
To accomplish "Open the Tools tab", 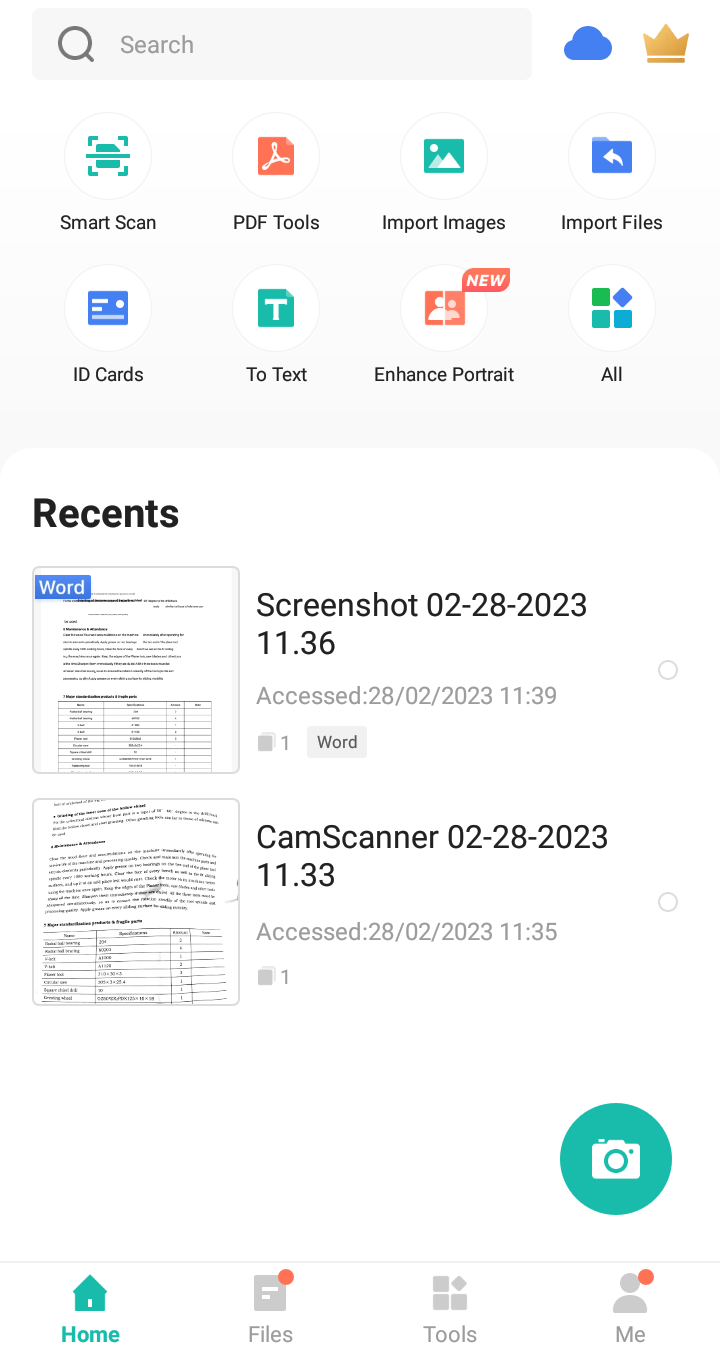I will point(450,1305).
